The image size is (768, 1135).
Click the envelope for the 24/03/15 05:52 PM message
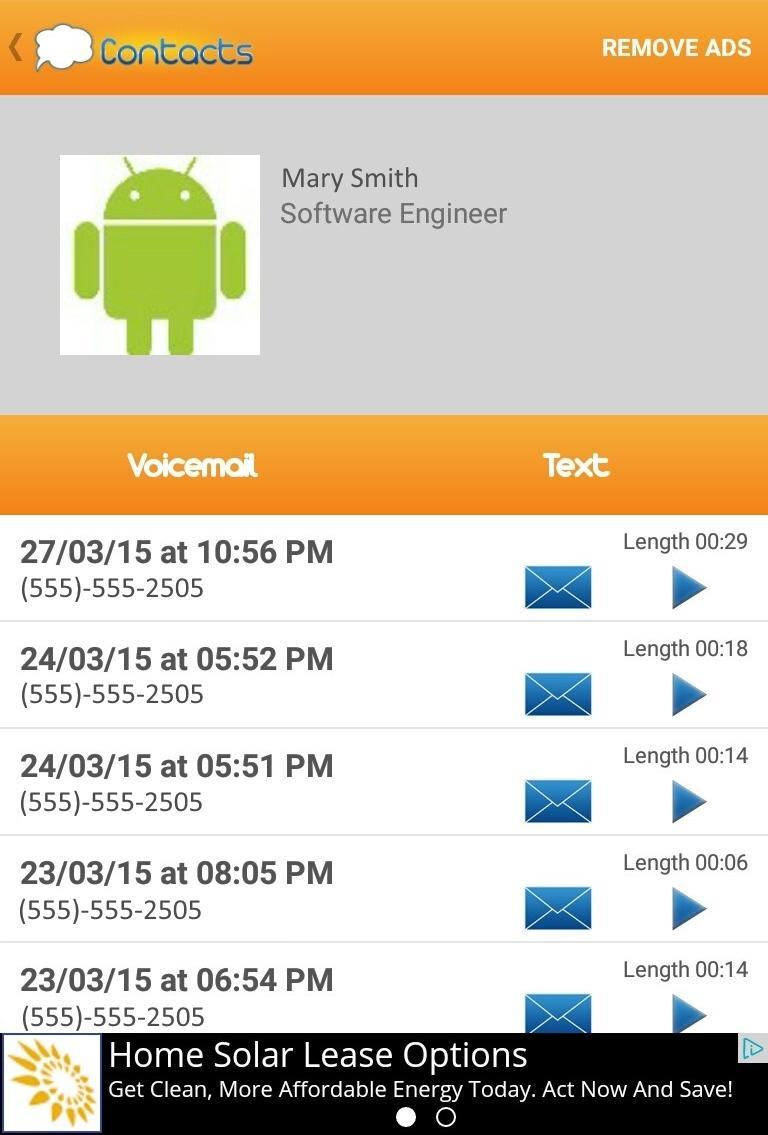(x=557, y=696)
